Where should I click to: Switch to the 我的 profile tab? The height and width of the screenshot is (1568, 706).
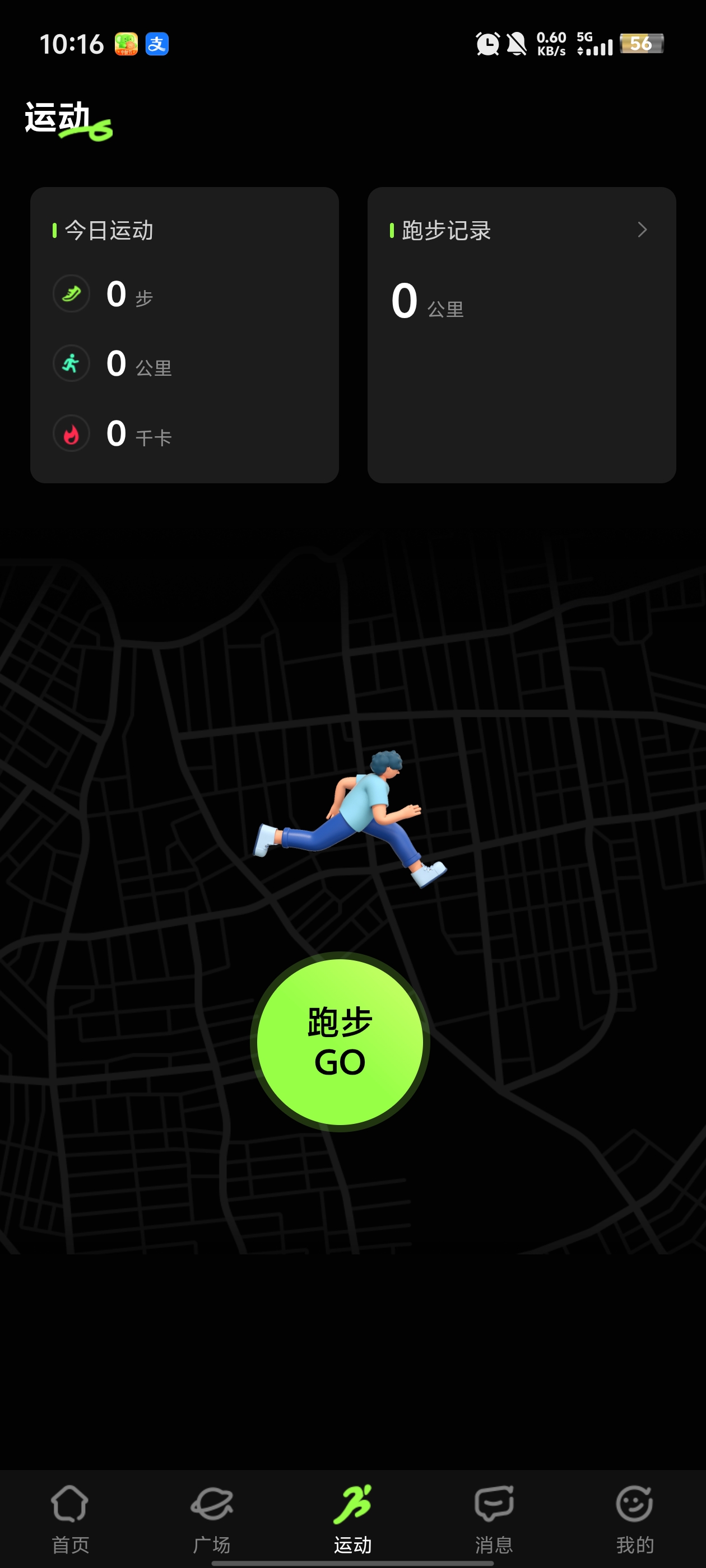click(x=634, y=1518)
